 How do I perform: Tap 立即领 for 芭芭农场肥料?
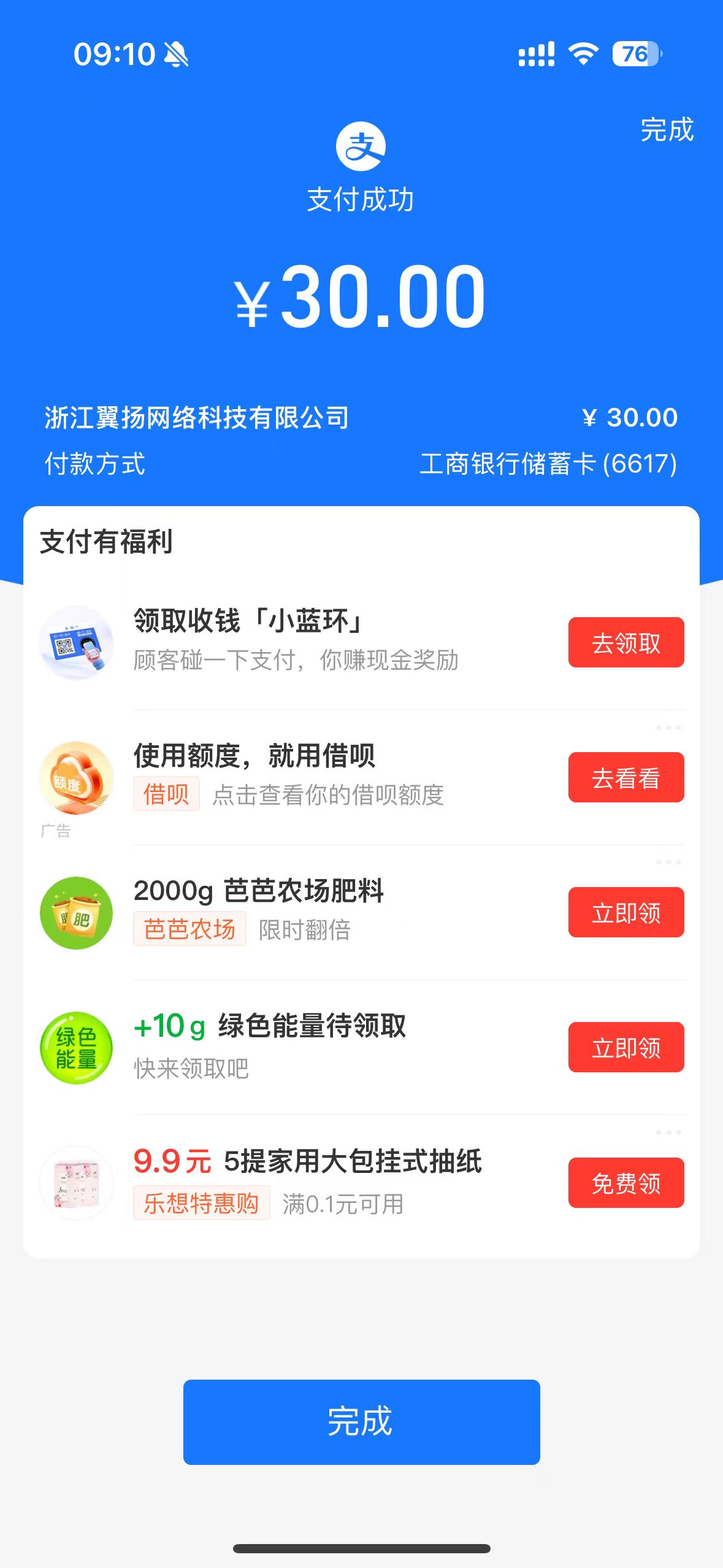tap(625, 912)
